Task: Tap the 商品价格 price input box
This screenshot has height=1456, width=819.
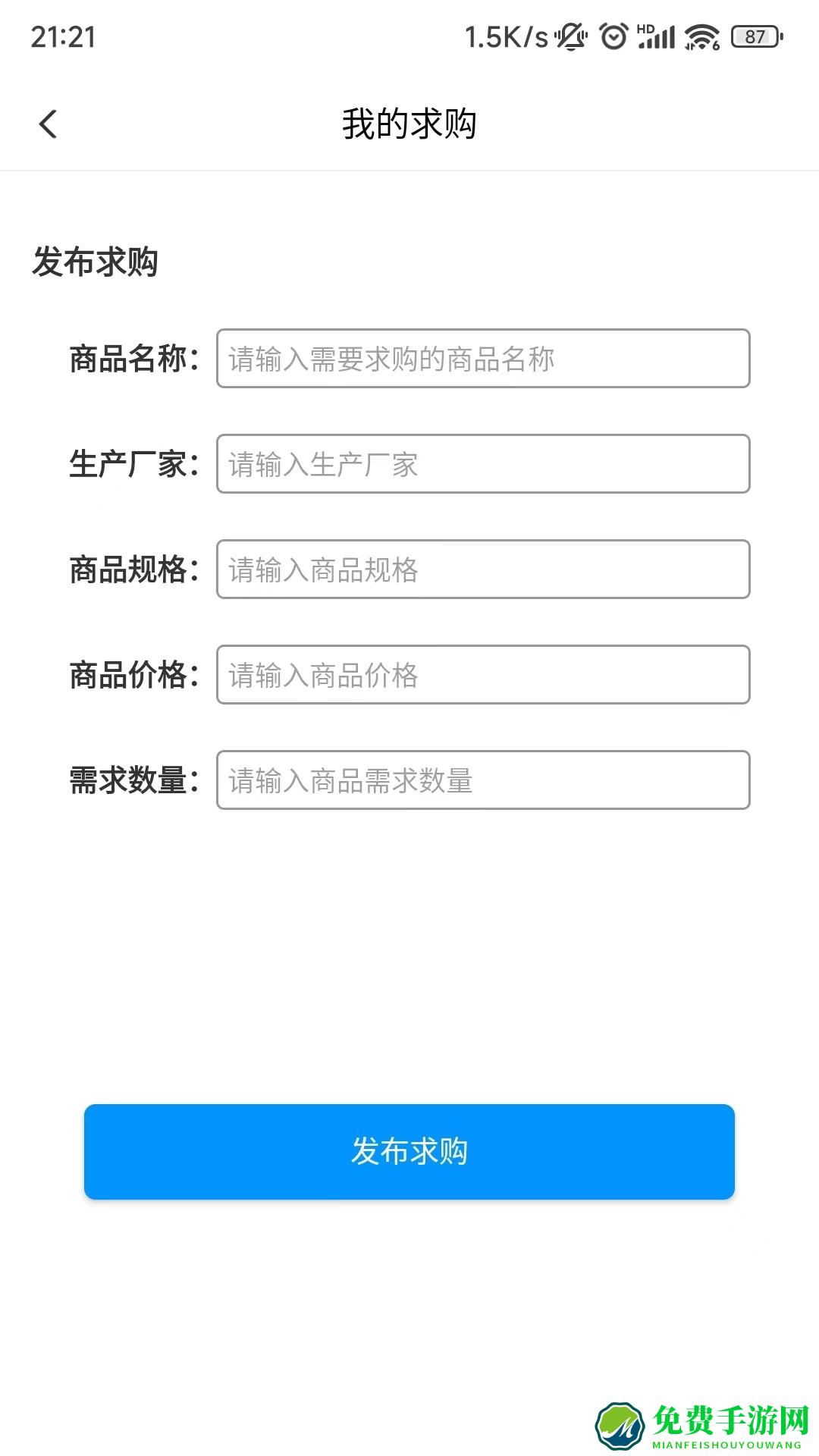Action: 482,675
